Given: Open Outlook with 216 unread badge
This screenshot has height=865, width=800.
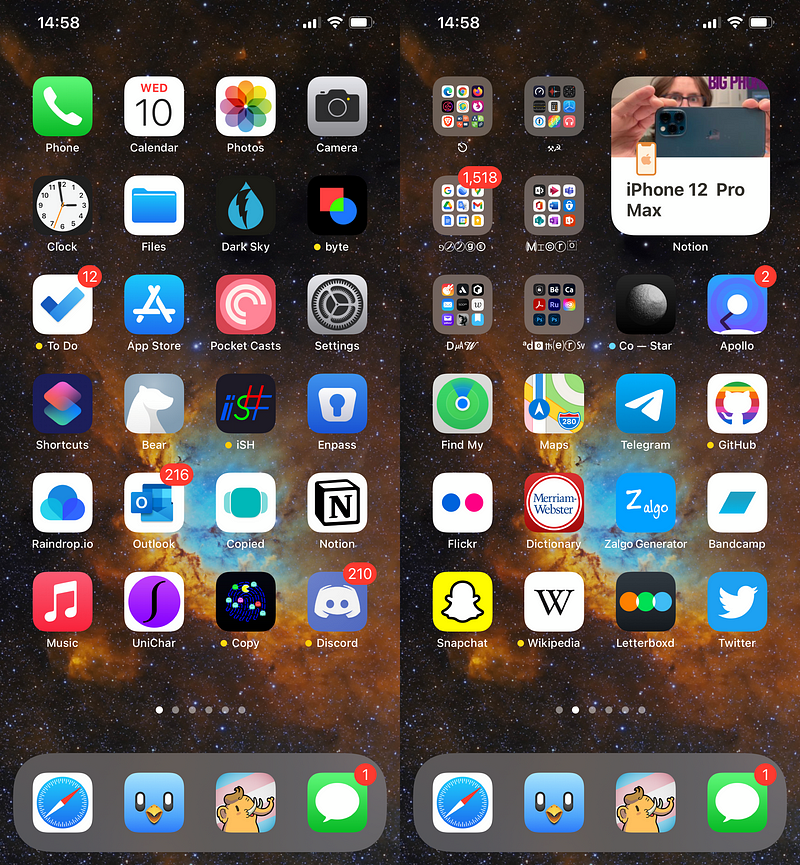Looking at the screenshot, I should [x=154, y=503].
